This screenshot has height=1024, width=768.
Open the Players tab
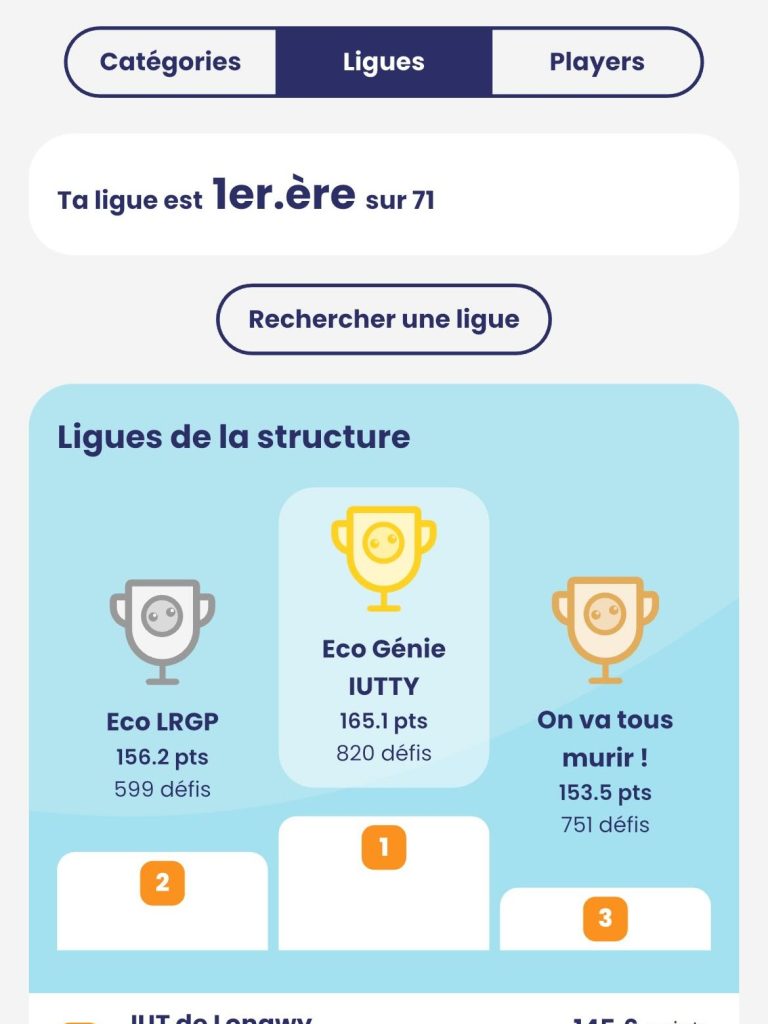coord(597,62)
